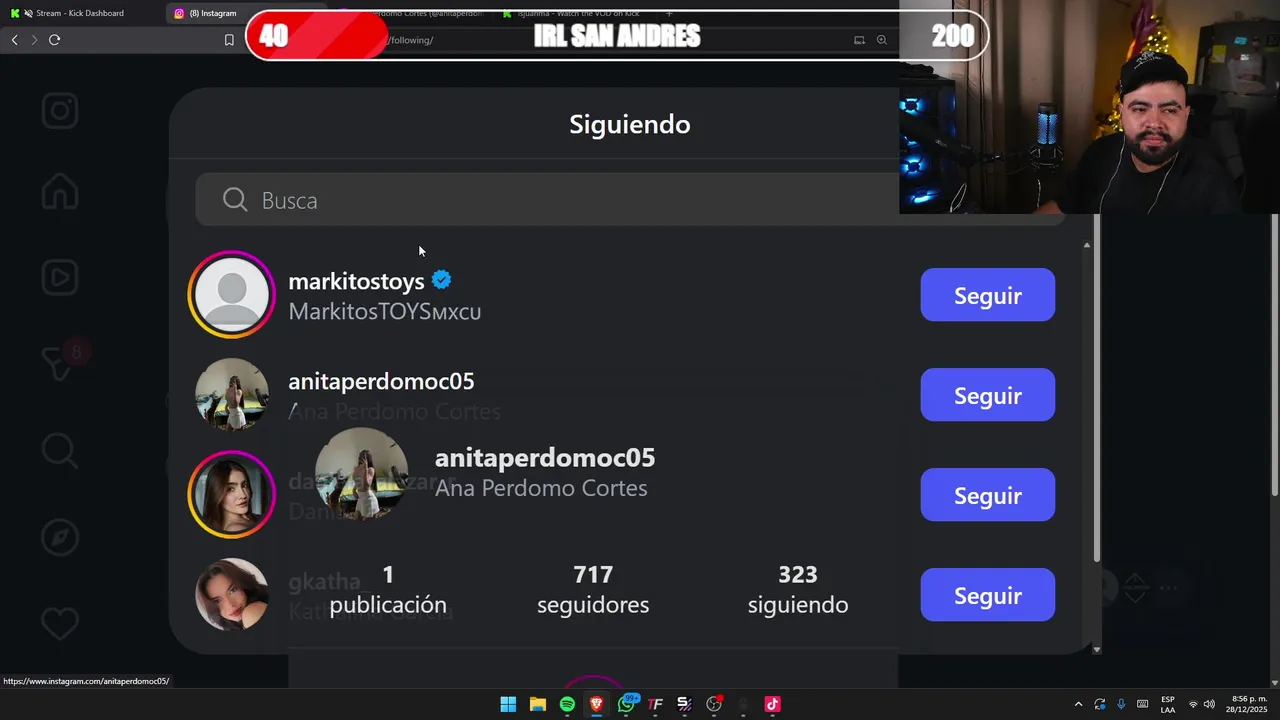Open Spotify from the taskbar
Image resolution: width=1280 pixels, height=720 pixels.
[x=567, y=704]
